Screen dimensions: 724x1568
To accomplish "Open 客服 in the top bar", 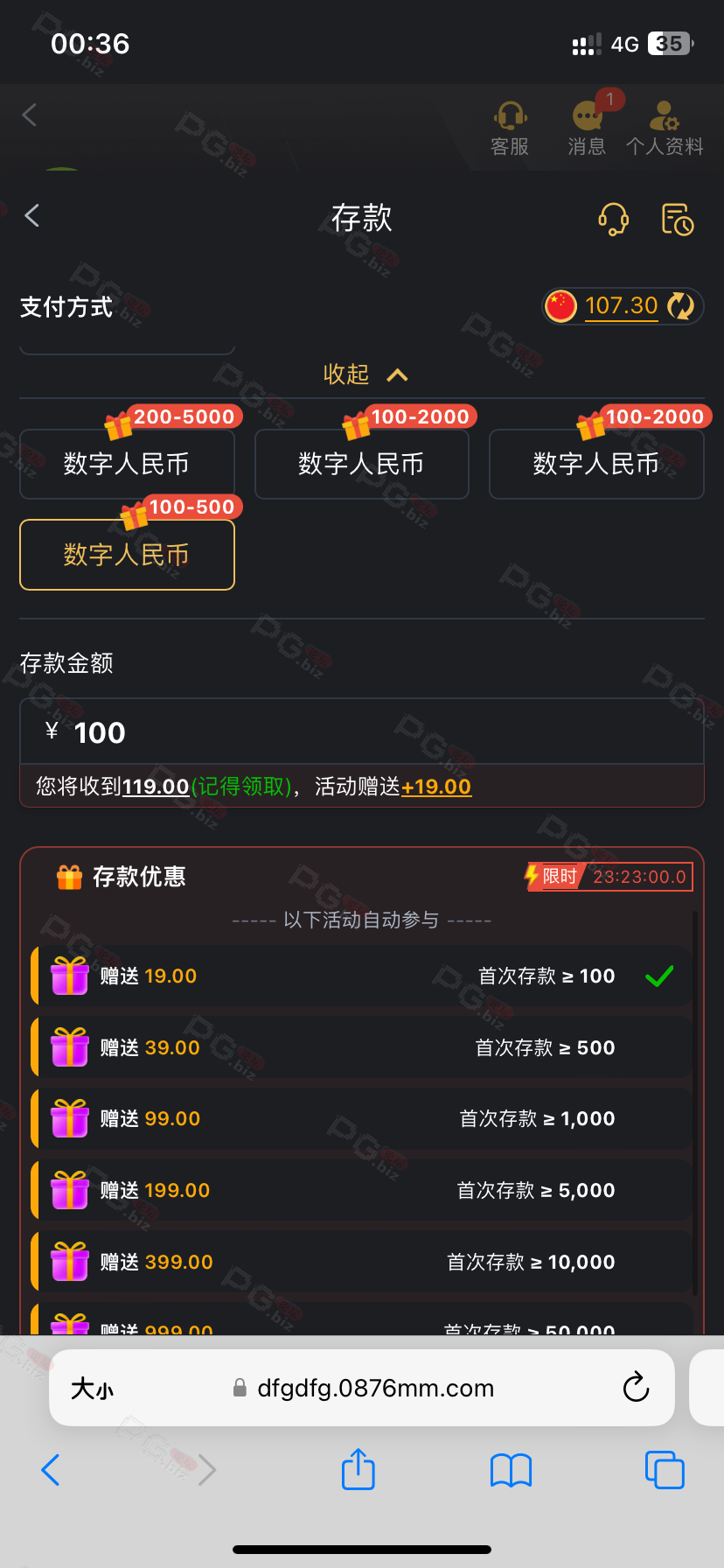I will pyautogui.click(x=510, y=129).
